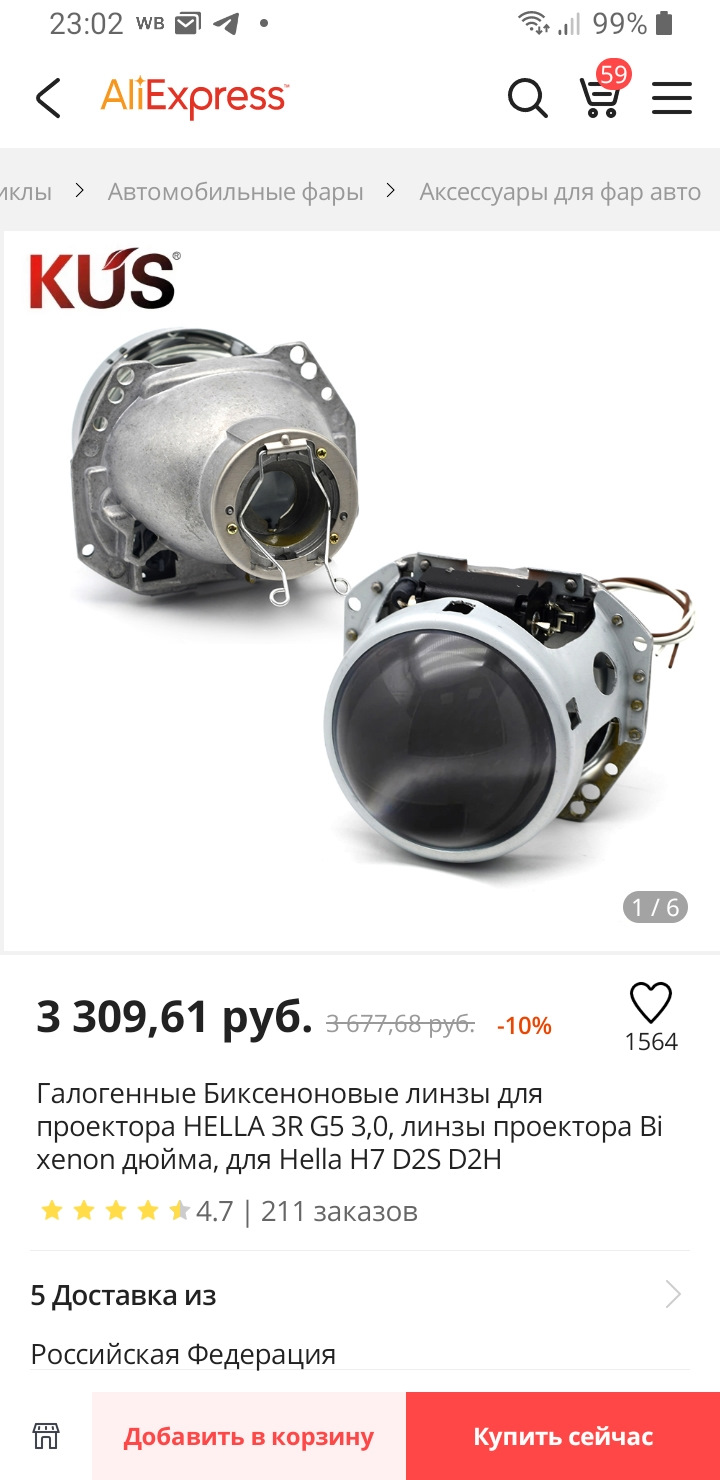The height and width of the screenshot is (1480, 720).
Task: View the product photo fullscreen
Action: tap(360, 590)
